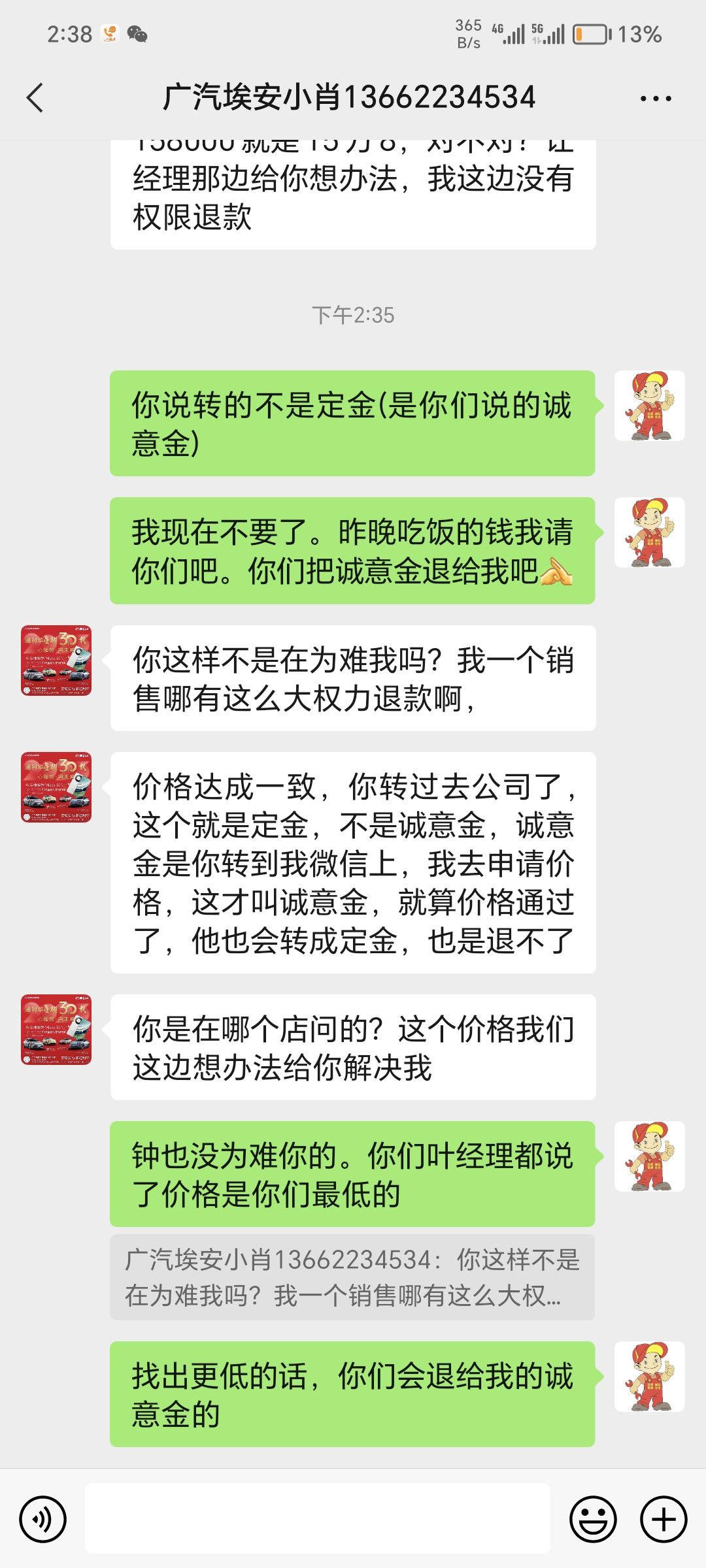This screenshot has width=706, height=1568.
Task: Open contact avatar beside "你是在哪个店问的" message
Action: click(56, 1030)
